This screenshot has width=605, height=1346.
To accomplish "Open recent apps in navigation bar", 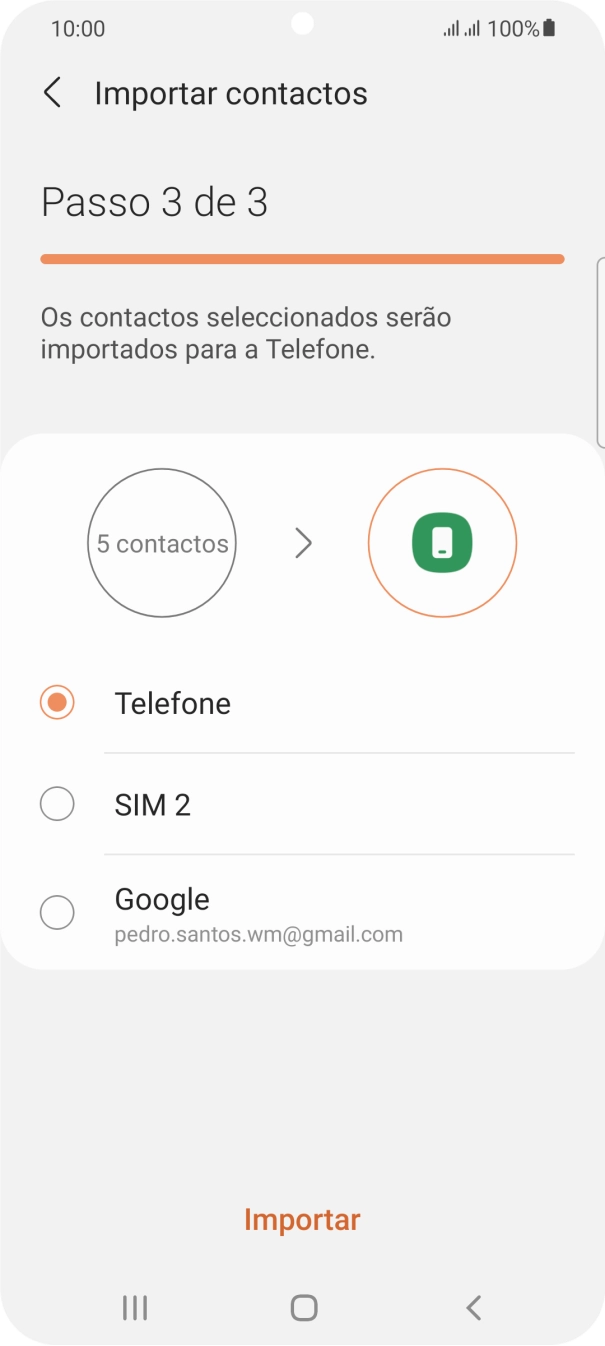I will coord(134,1307).
